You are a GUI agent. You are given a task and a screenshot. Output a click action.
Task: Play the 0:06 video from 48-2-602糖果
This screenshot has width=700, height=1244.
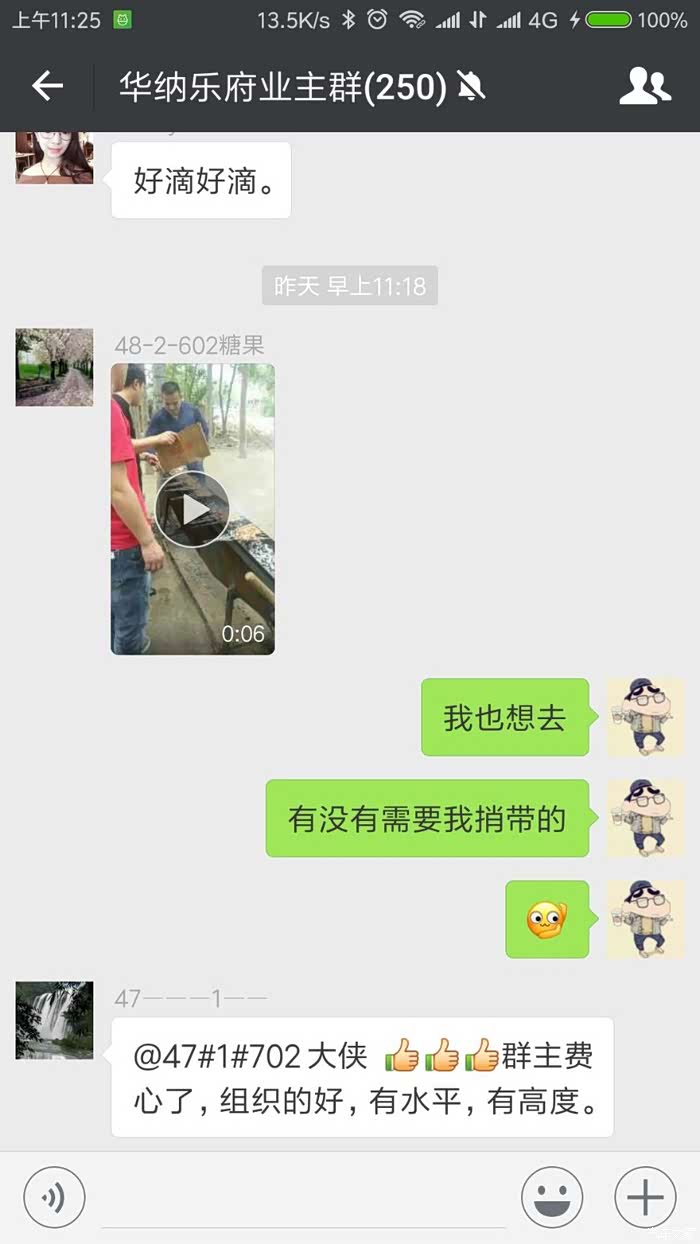click(x=192, y=509)
